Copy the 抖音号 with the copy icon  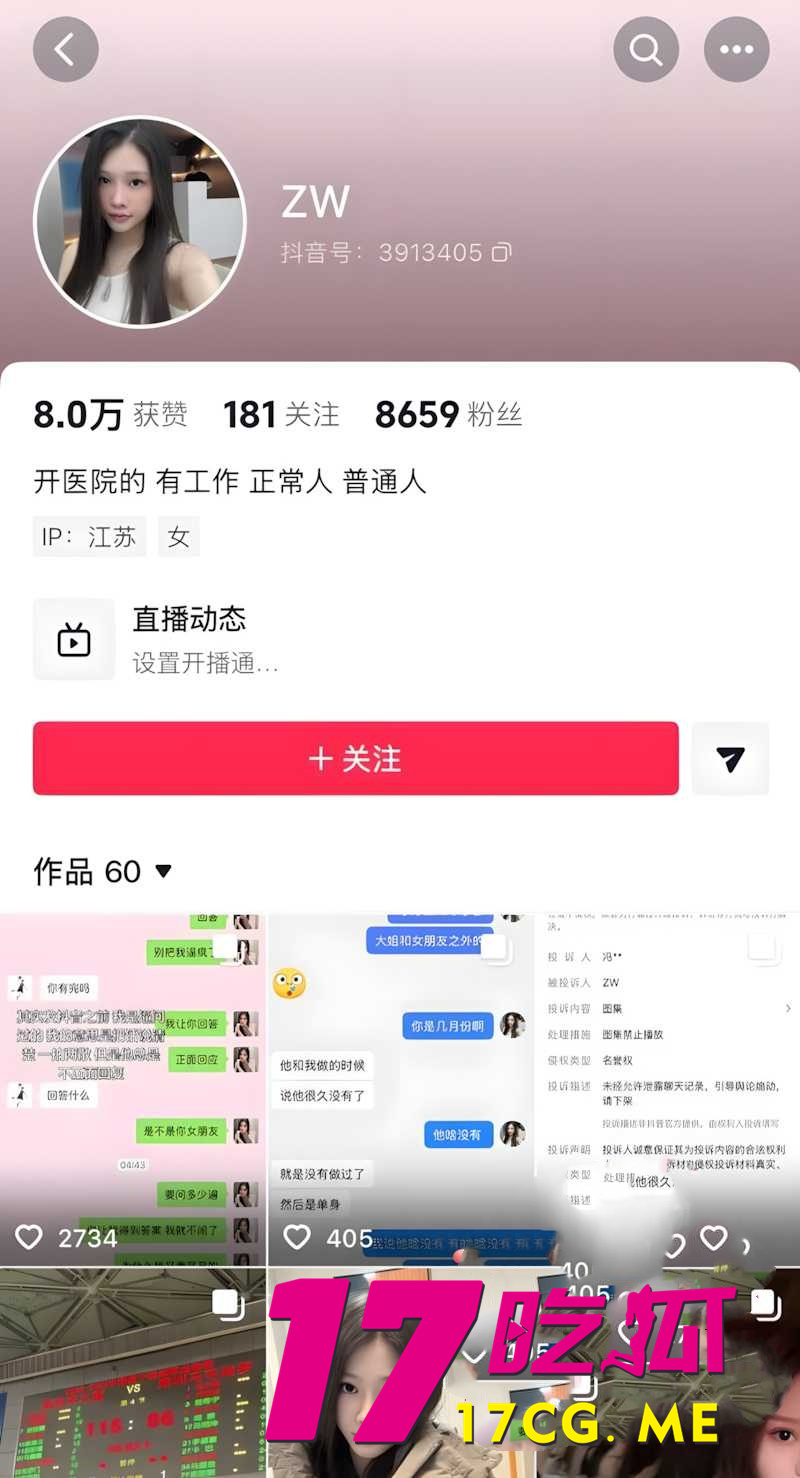coord(501,253)
